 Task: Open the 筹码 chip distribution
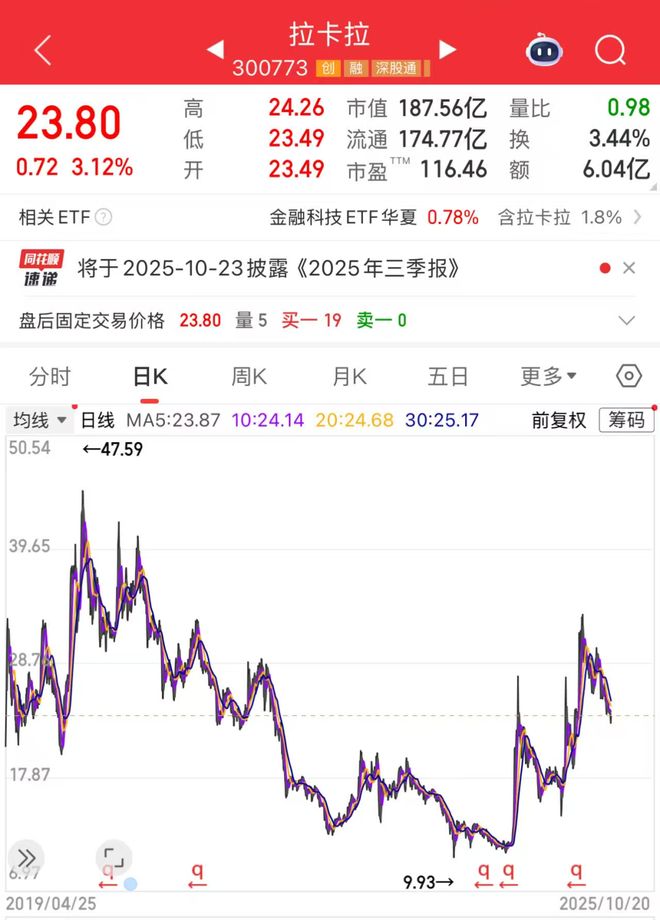coord(626,421)
